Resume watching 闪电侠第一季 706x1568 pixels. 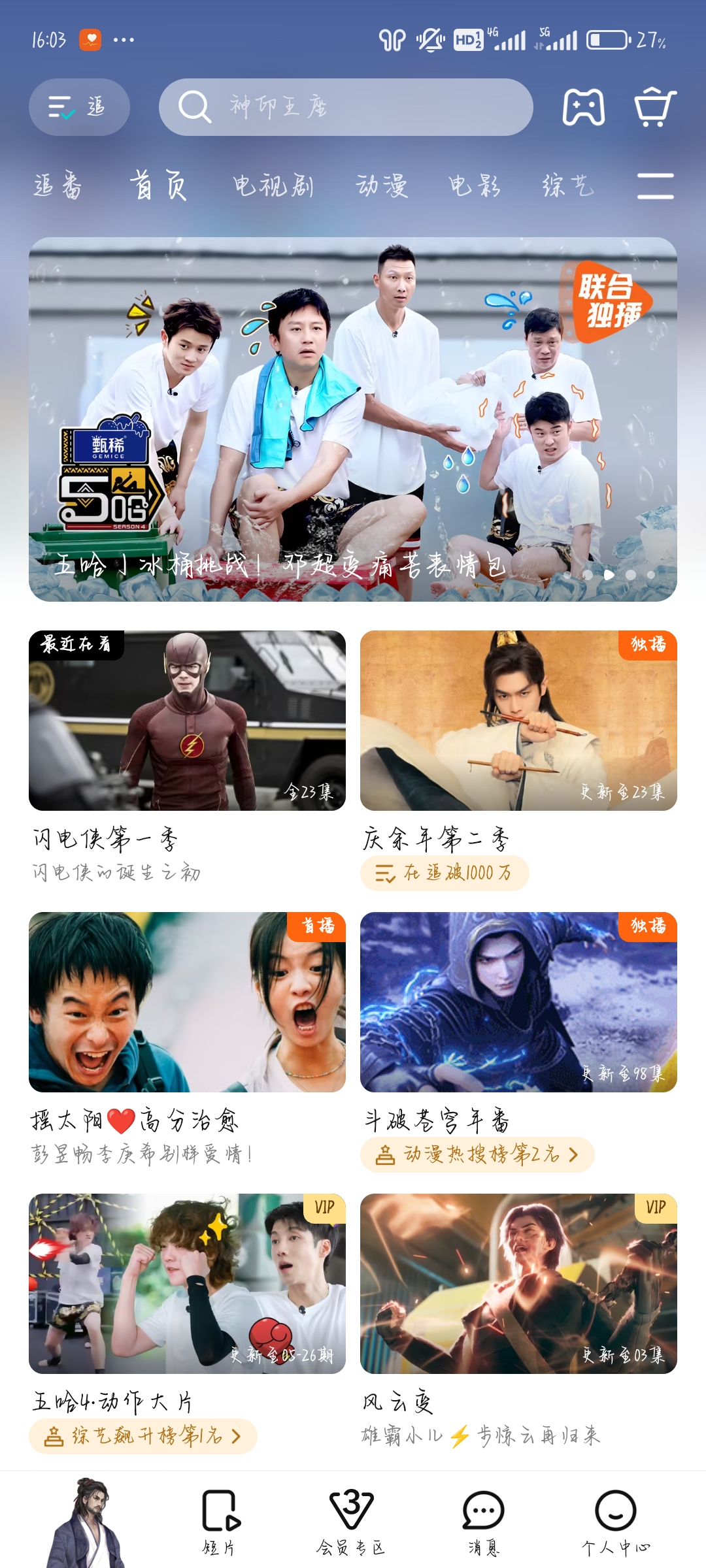coord(187,720)
